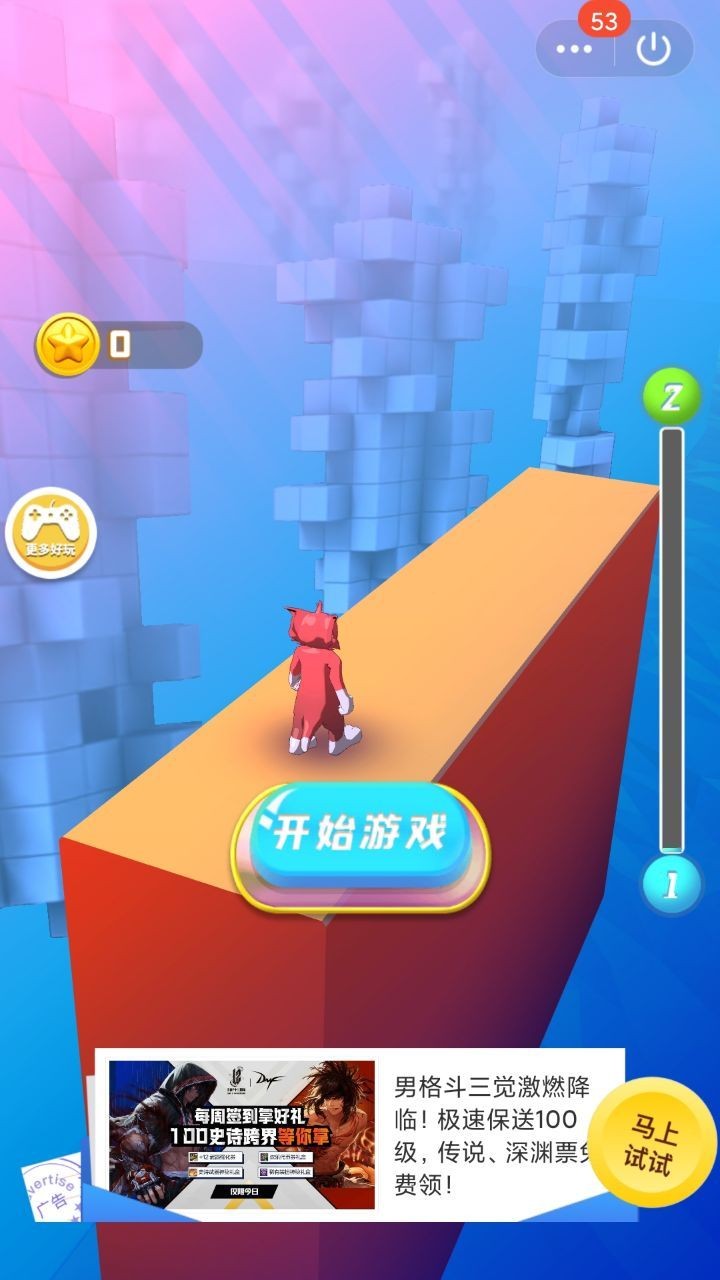The height and width of the screenshot is (1280, 720).
Task: Tap the yellow 马上试试 ad button
Action: [651, 1144]
